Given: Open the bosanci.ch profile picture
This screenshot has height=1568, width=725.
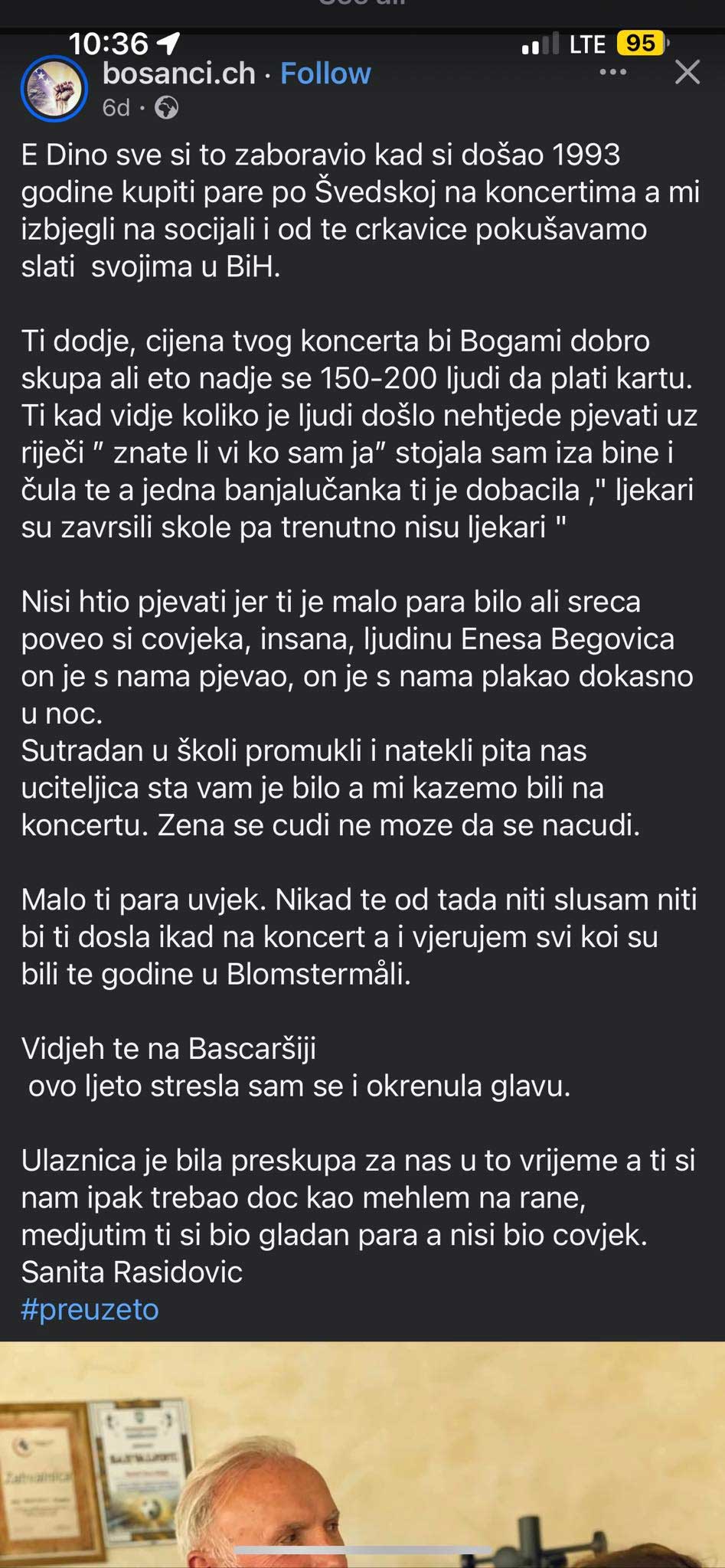Looking at the screenshot, I should tap(54, 89).
